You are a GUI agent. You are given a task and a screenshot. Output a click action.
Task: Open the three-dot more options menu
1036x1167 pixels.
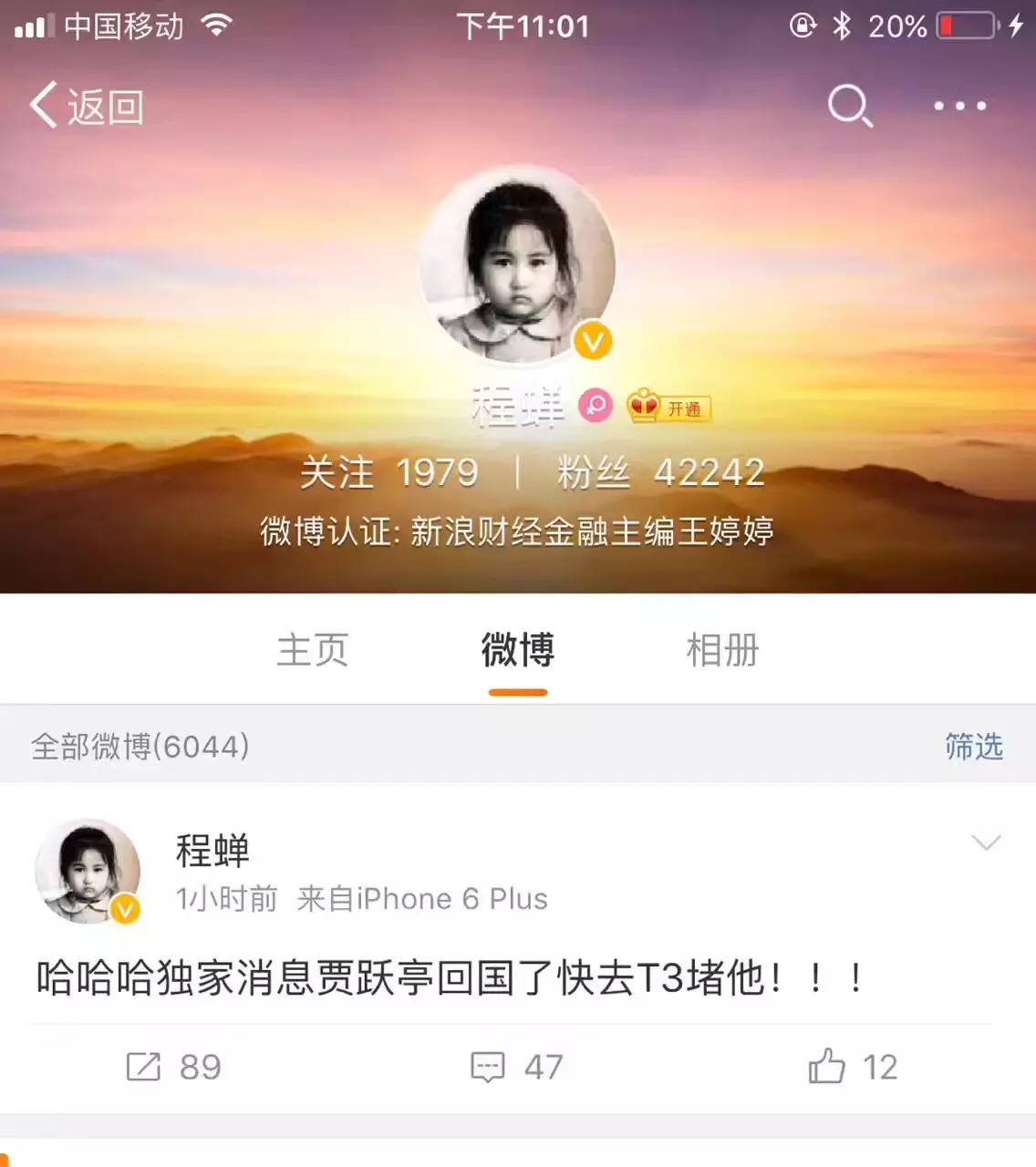click(x=959, y=107)
